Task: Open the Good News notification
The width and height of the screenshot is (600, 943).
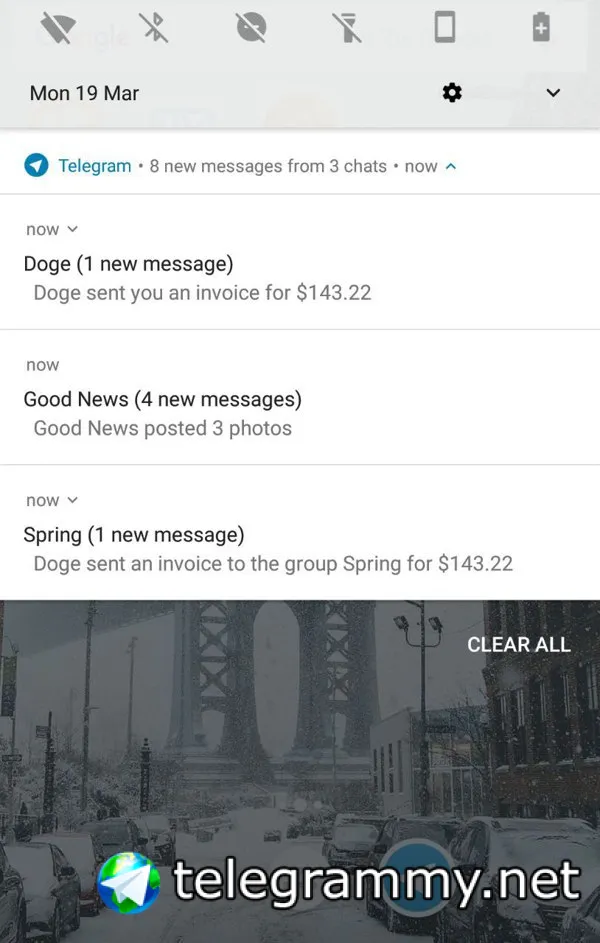Action: click(200, 413)
